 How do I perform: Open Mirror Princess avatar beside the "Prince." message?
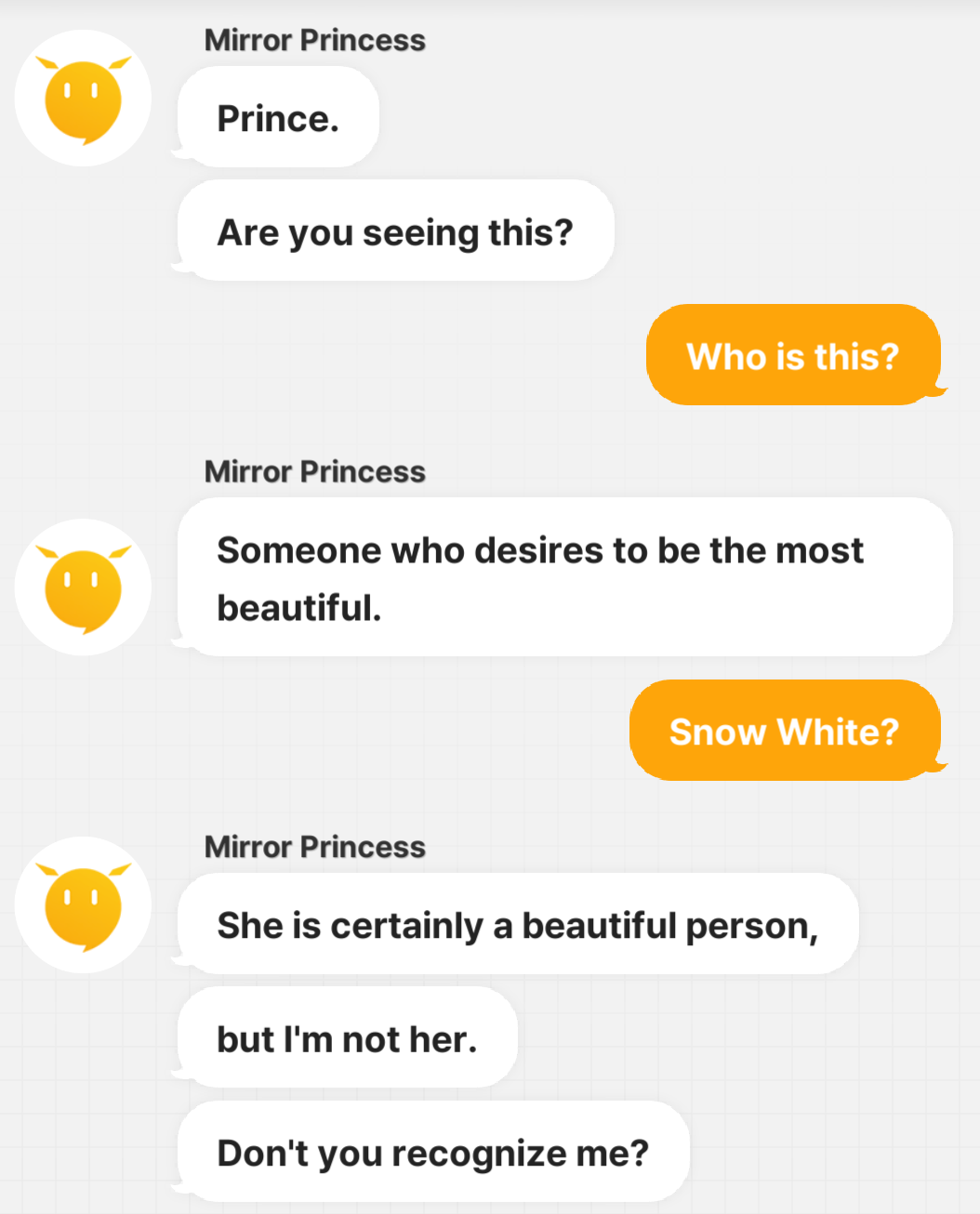click(x=83, y=99)
